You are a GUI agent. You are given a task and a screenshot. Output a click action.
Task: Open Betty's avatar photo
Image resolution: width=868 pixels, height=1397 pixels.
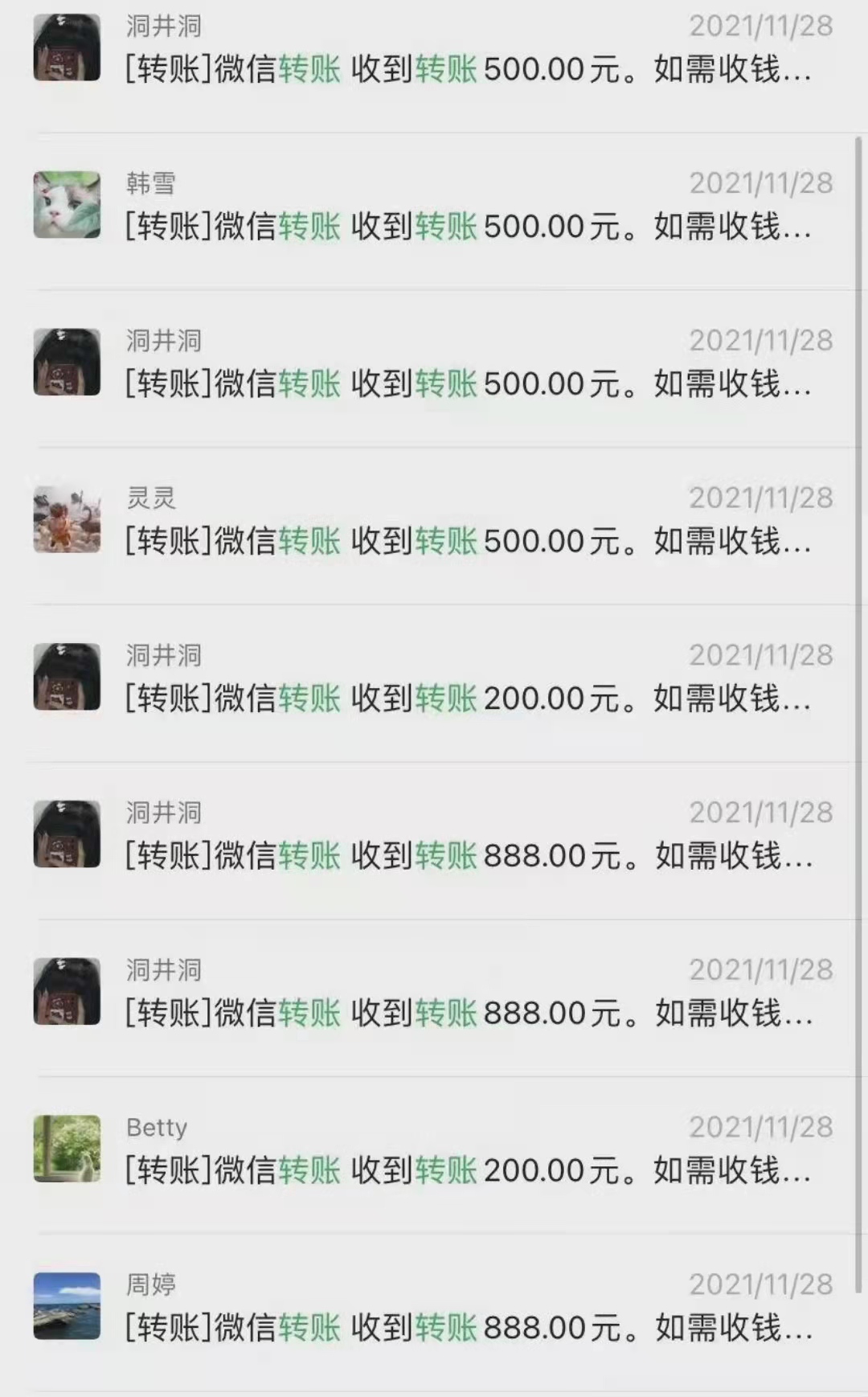pos(68,1149)
